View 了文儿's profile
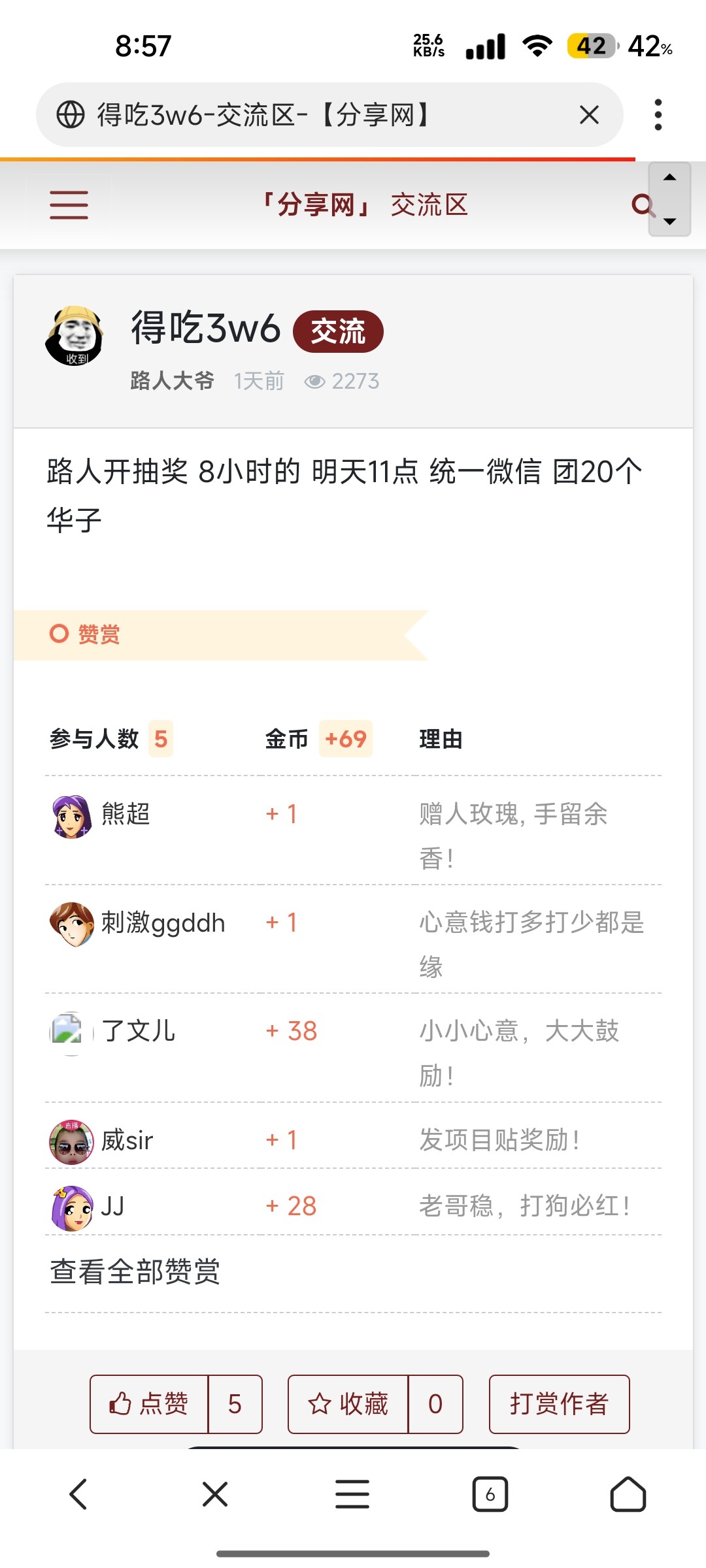 pos(139,1032)
